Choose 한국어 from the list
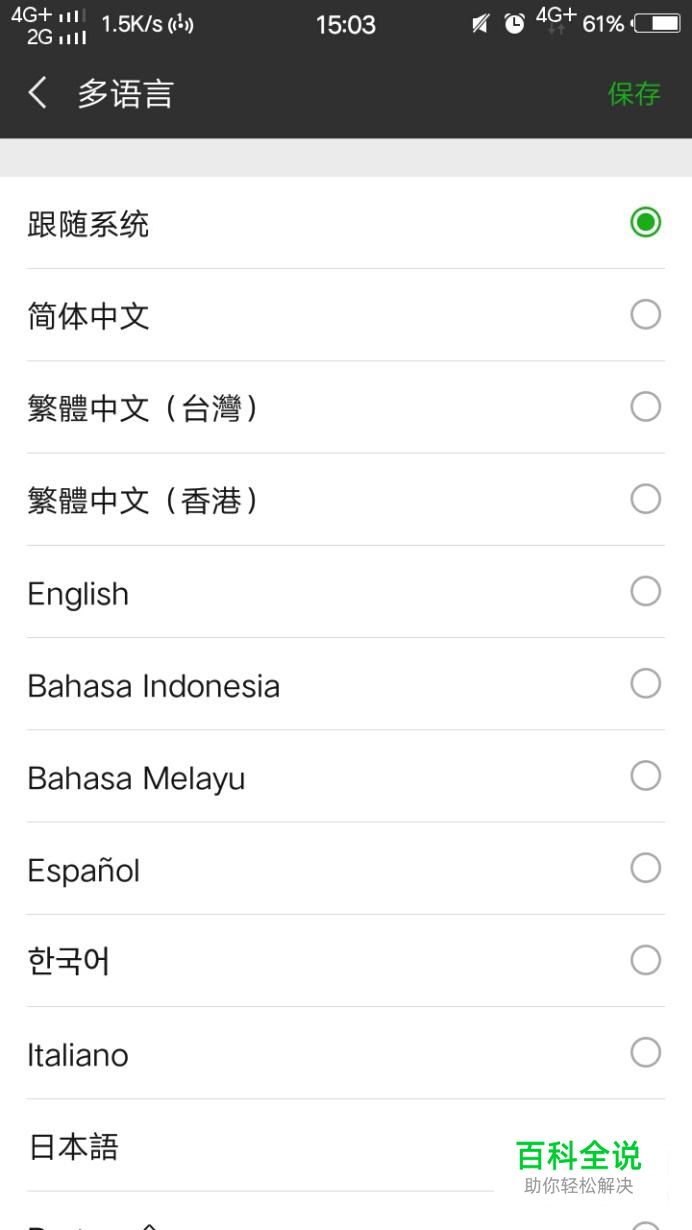 coord(346,960)
